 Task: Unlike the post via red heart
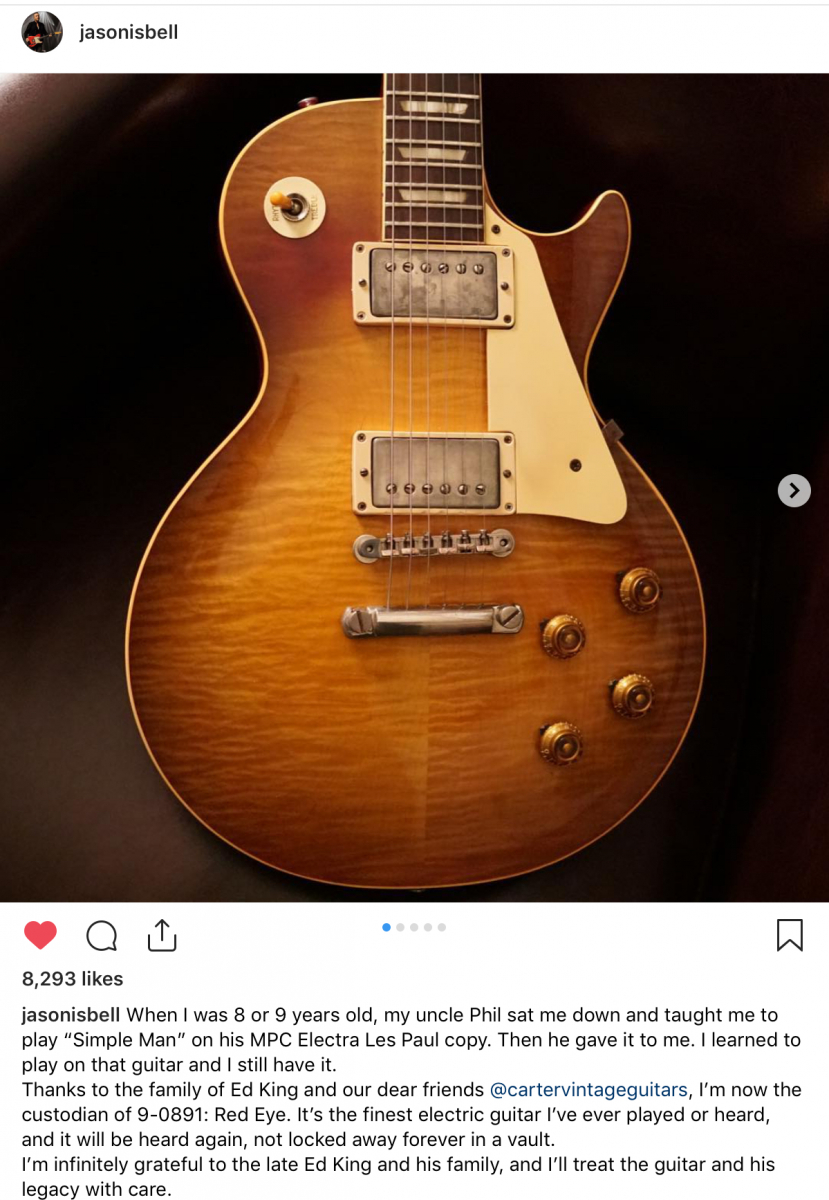pyautogui.click(x=41, y=935)
